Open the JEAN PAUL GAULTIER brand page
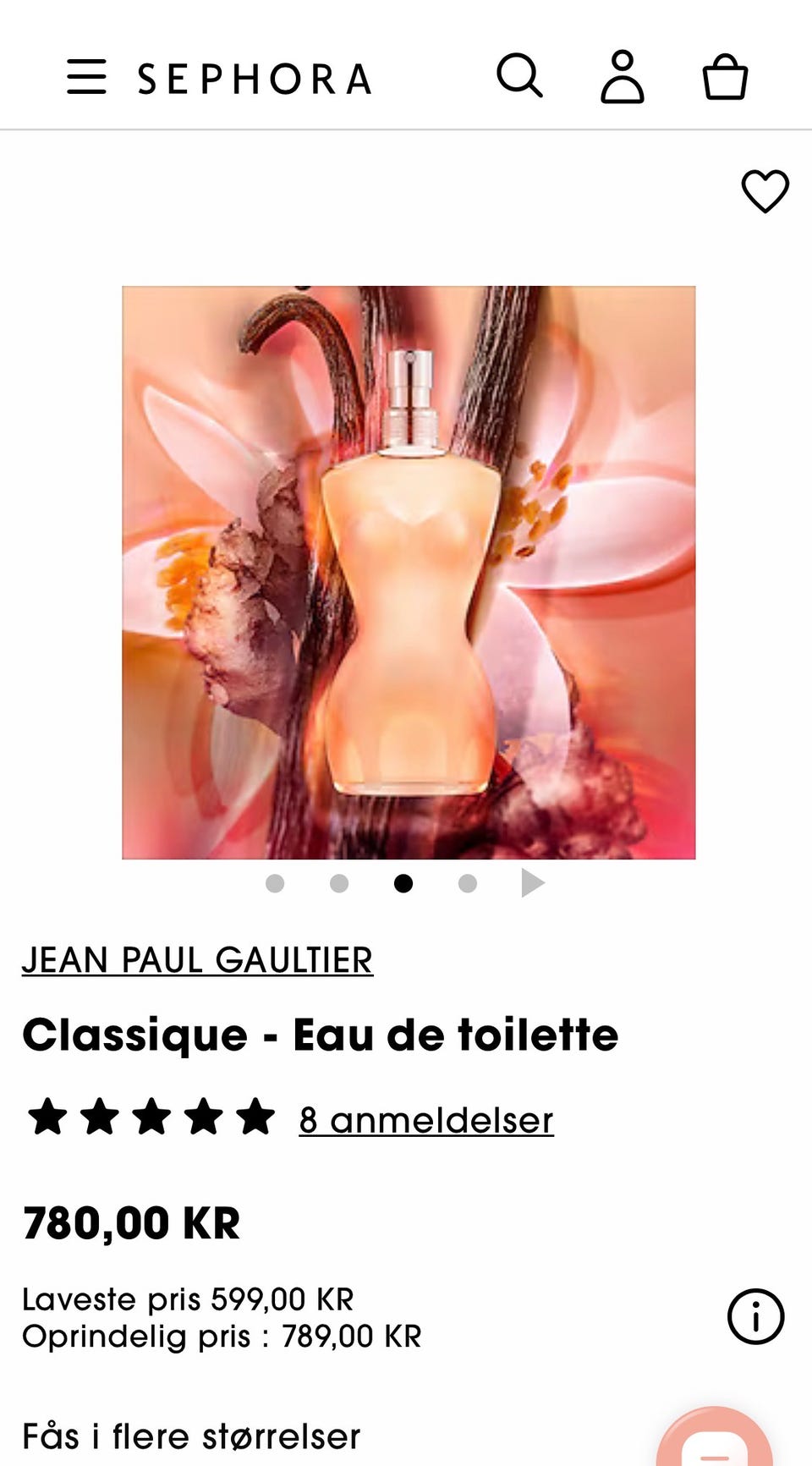812x1466 pixels. tap(198, 961)
